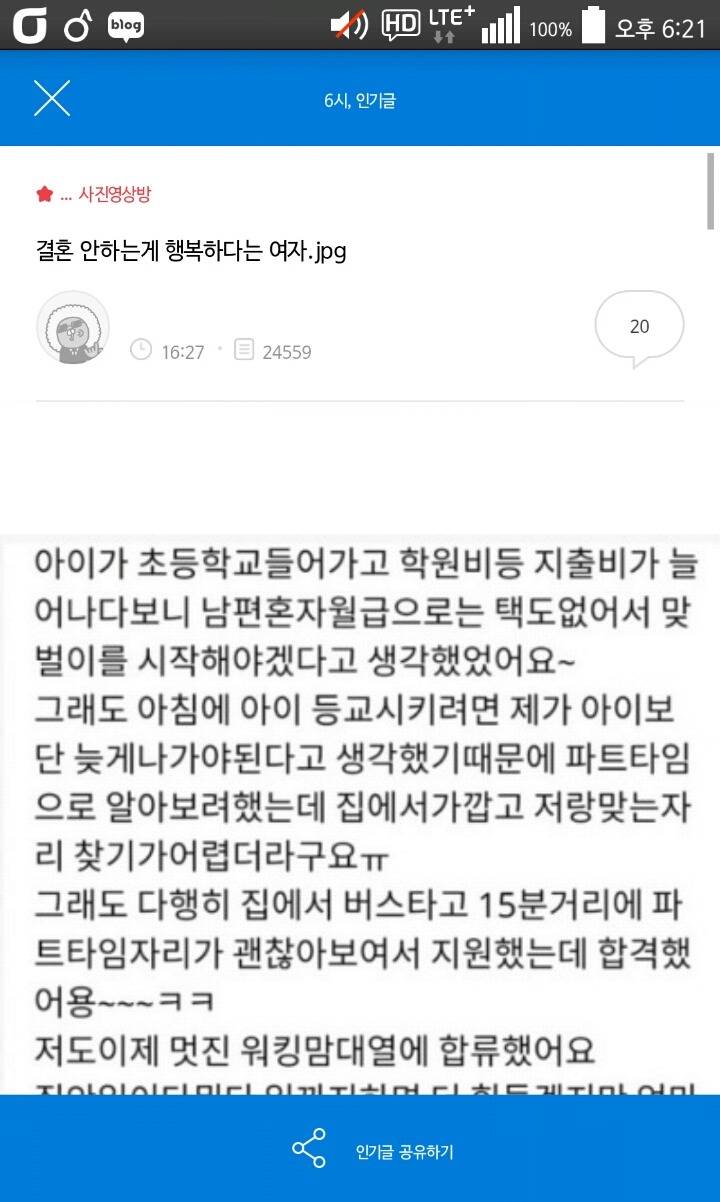
Task: Open the author's profile avatar
Action: (72, 327)
